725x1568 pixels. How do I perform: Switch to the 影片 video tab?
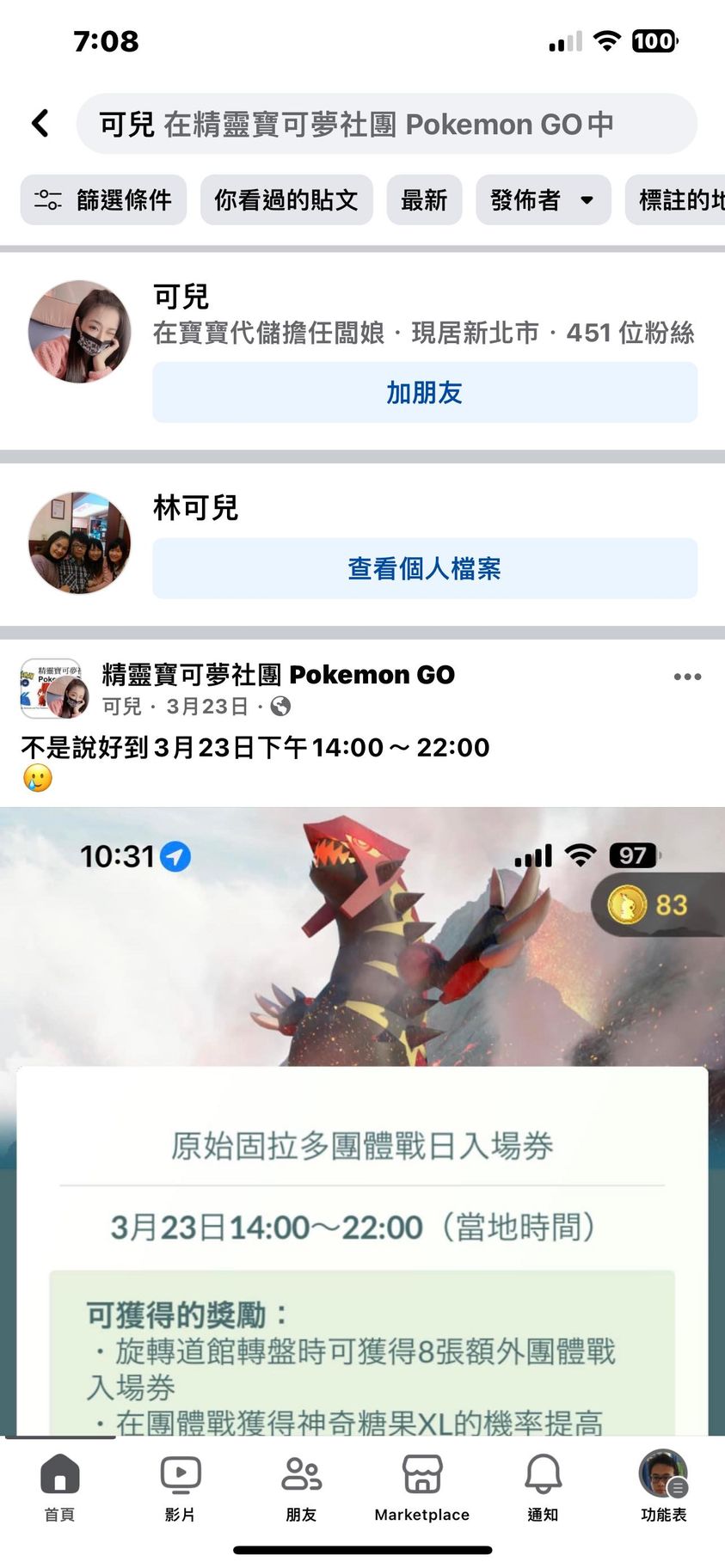[x=181, y=1486]
